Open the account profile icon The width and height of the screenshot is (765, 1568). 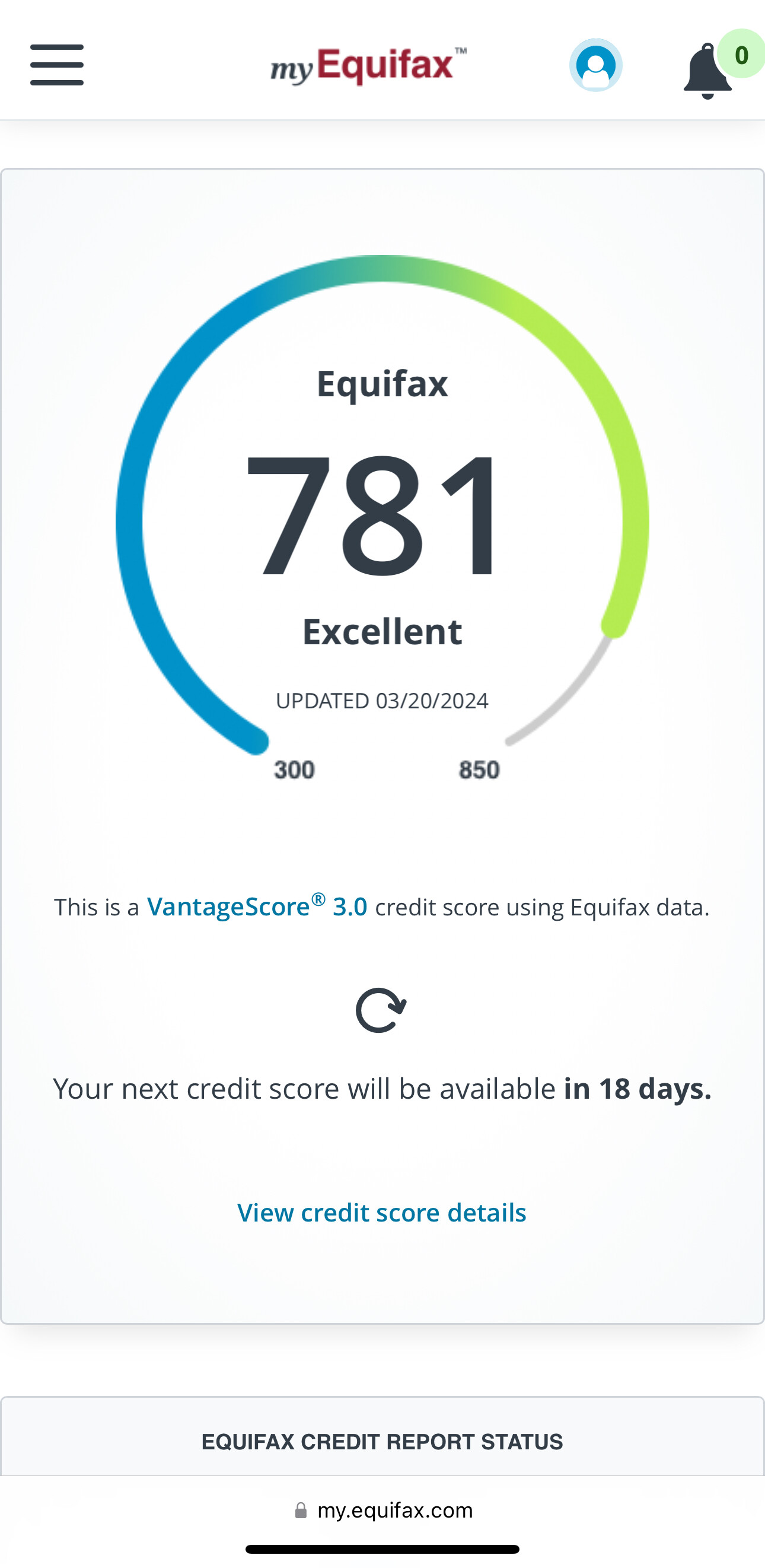click(x=596, y=65)
